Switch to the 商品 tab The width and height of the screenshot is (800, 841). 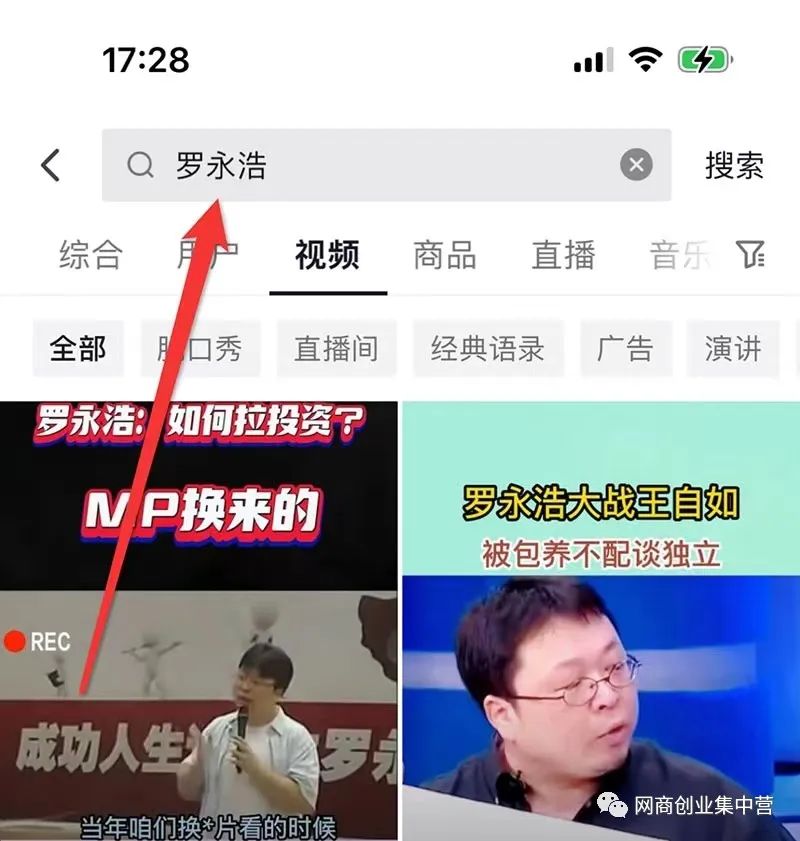445,255
